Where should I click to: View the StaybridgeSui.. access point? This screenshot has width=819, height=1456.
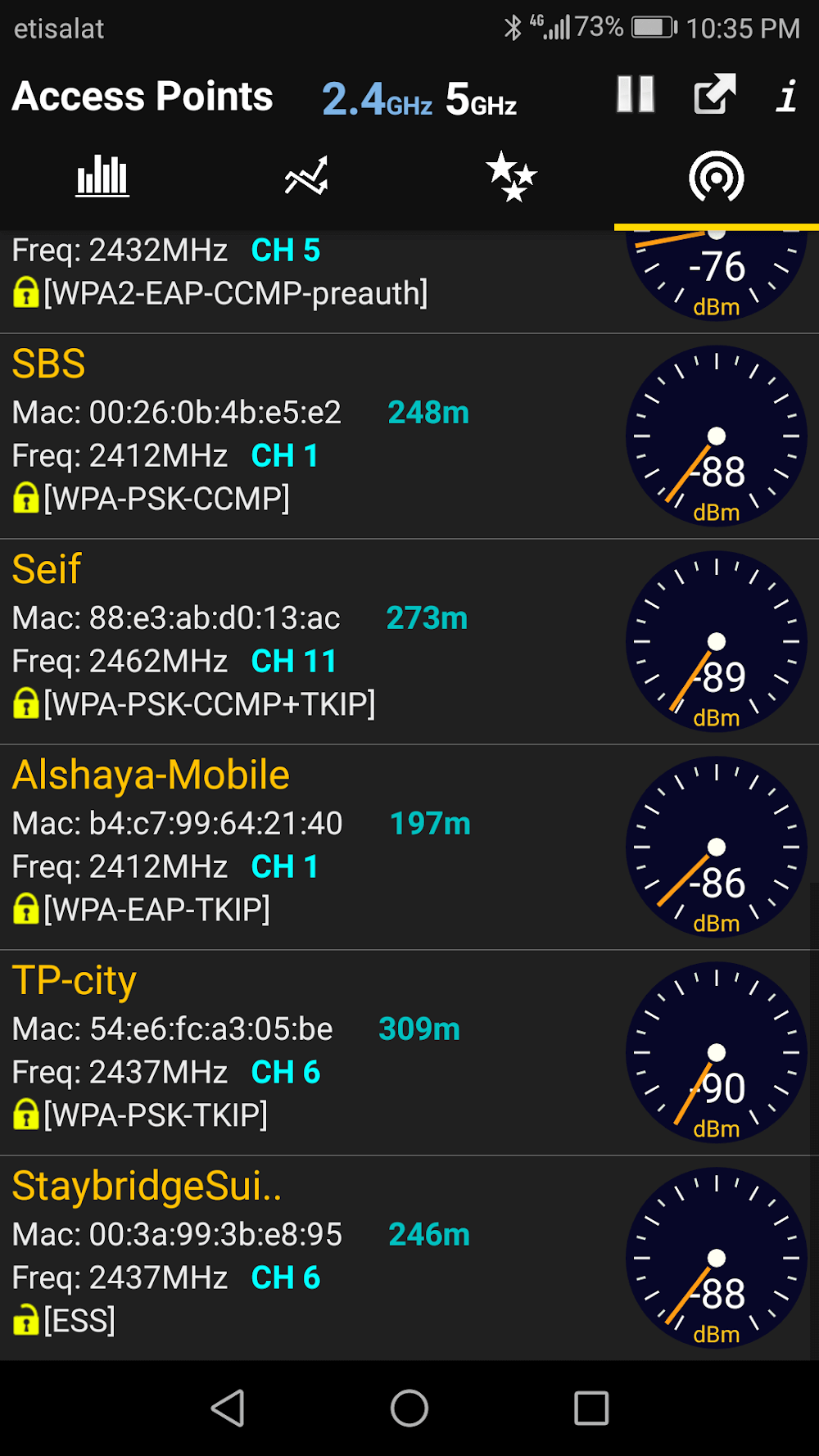point(311,1258)
